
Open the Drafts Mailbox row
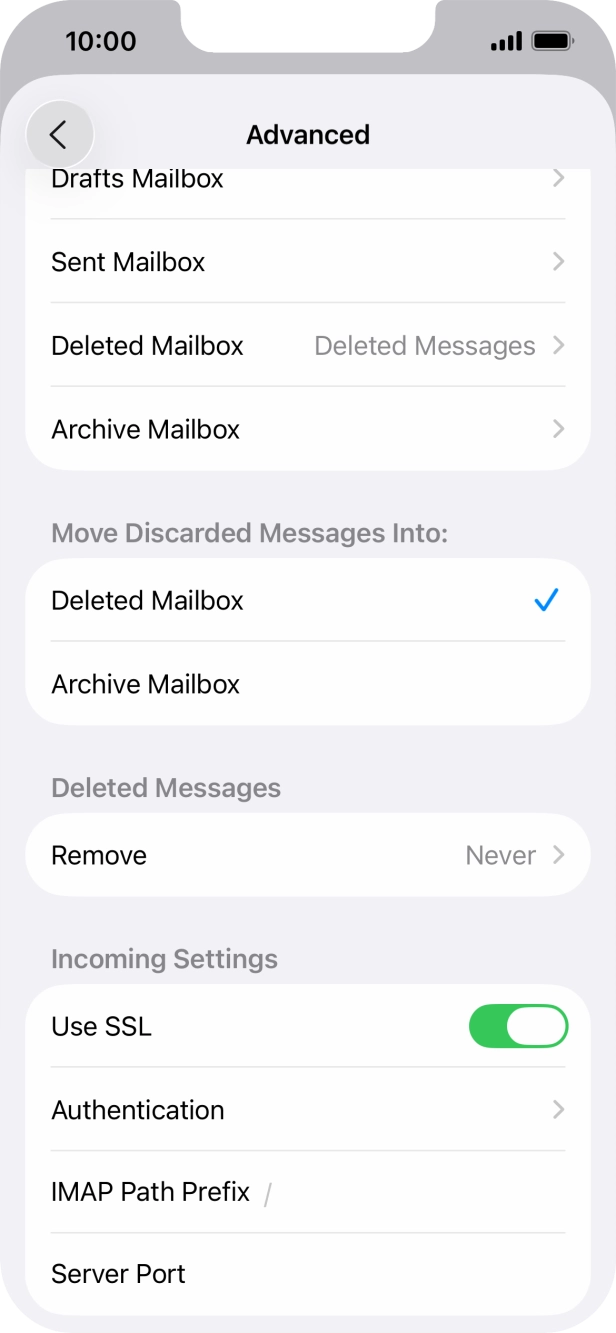pyautogui.click(x=307, y=182)
